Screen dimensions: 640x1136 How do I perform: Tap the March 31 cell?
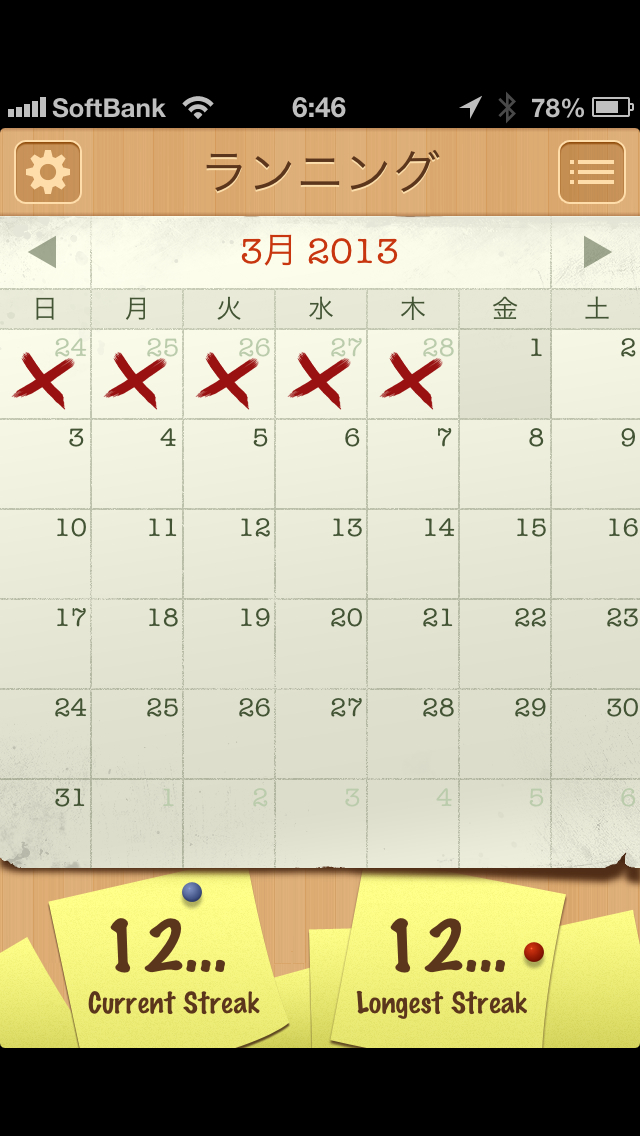(46, 823)
